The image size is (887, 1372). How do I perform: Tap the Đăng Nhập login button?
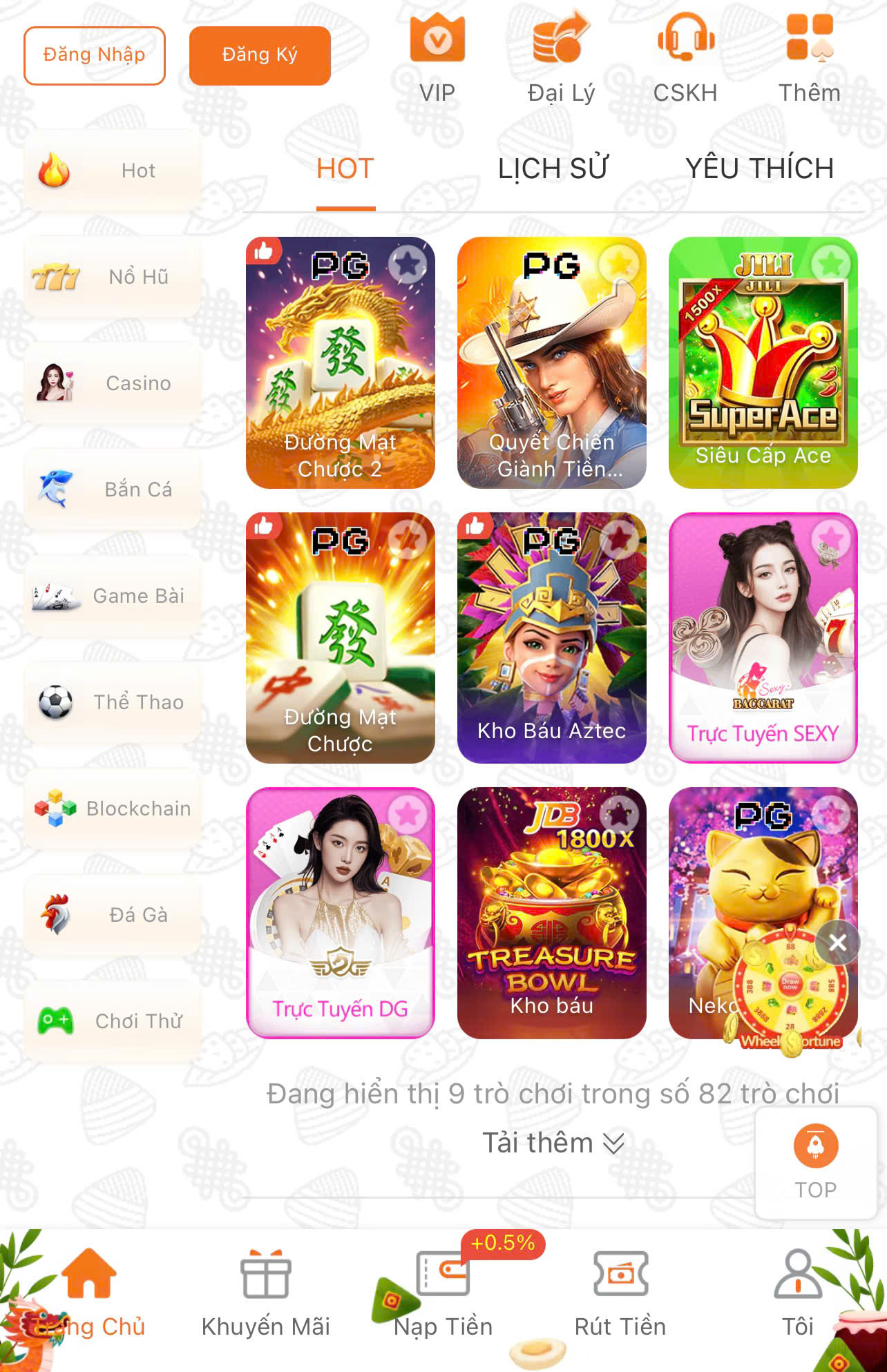point(95,55)
